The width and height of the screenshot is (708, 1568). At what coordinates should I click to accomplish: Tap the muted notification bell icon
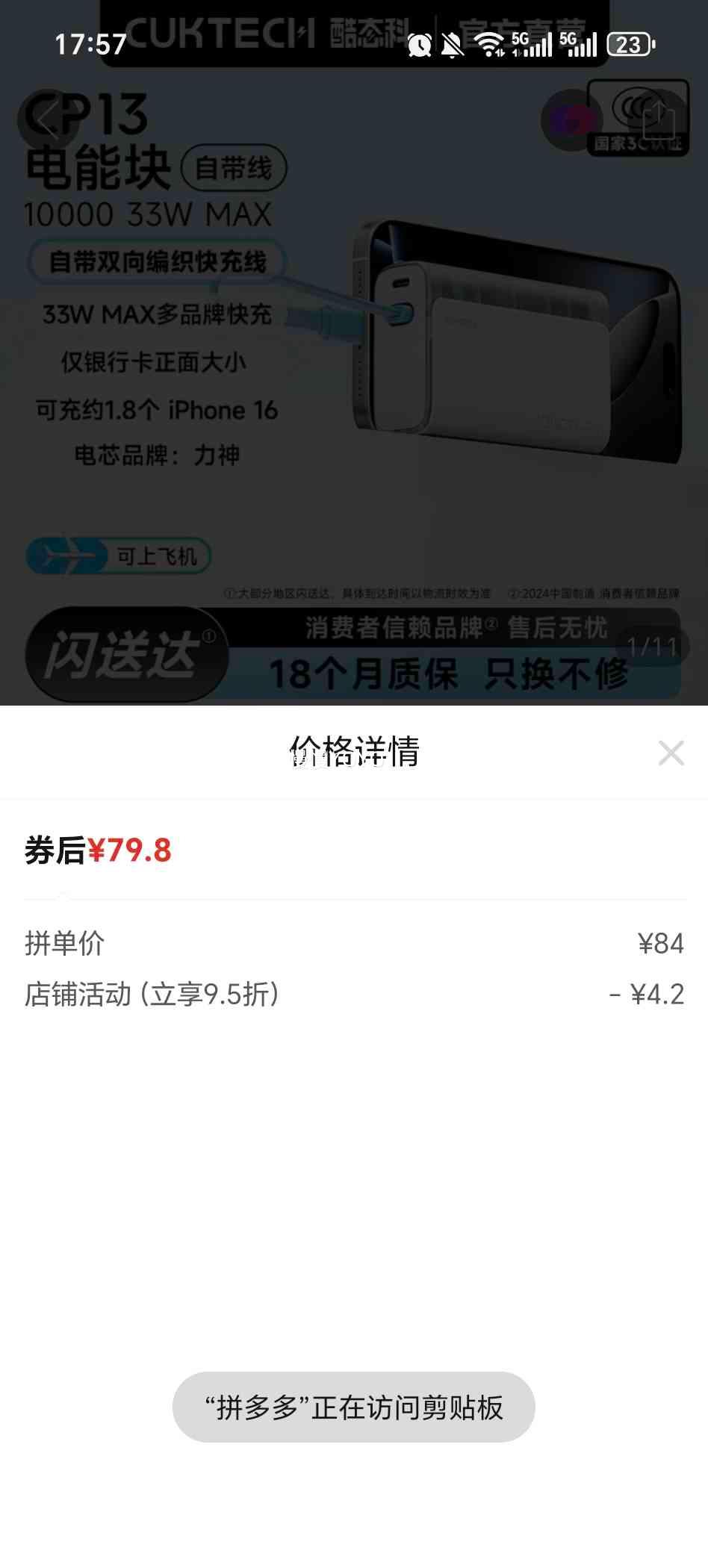point(452,45)
